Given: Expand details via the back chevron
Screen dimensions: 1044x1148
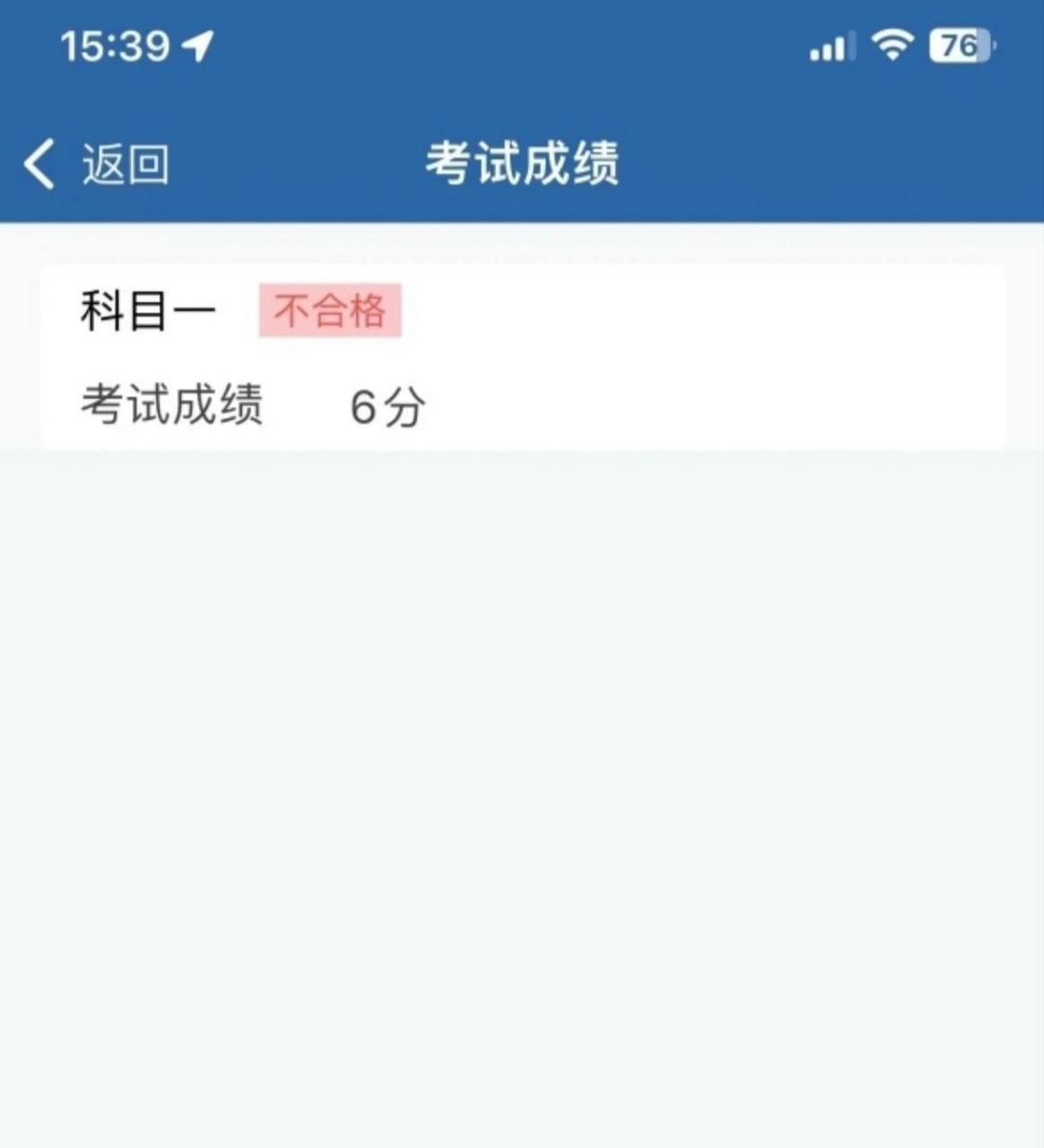Looking at the screenshot, I should (38, 163).
